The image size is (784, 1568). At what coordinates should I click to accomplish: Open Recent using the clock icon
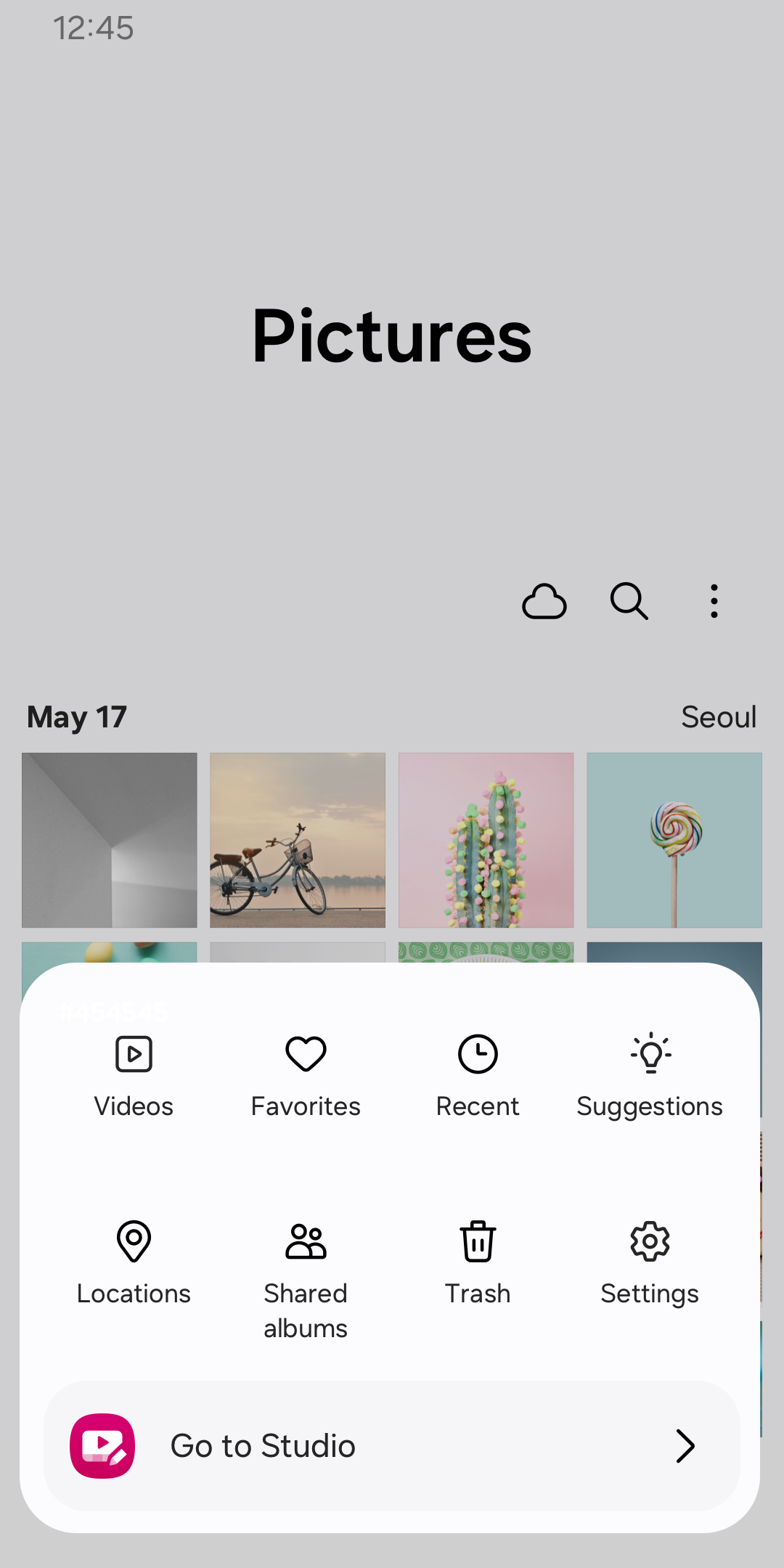[477, 1054]
